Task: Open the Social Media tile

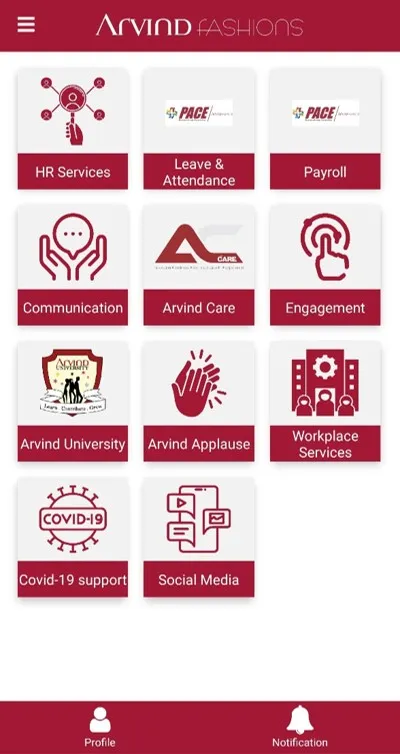Action: (x=199, y=537)
